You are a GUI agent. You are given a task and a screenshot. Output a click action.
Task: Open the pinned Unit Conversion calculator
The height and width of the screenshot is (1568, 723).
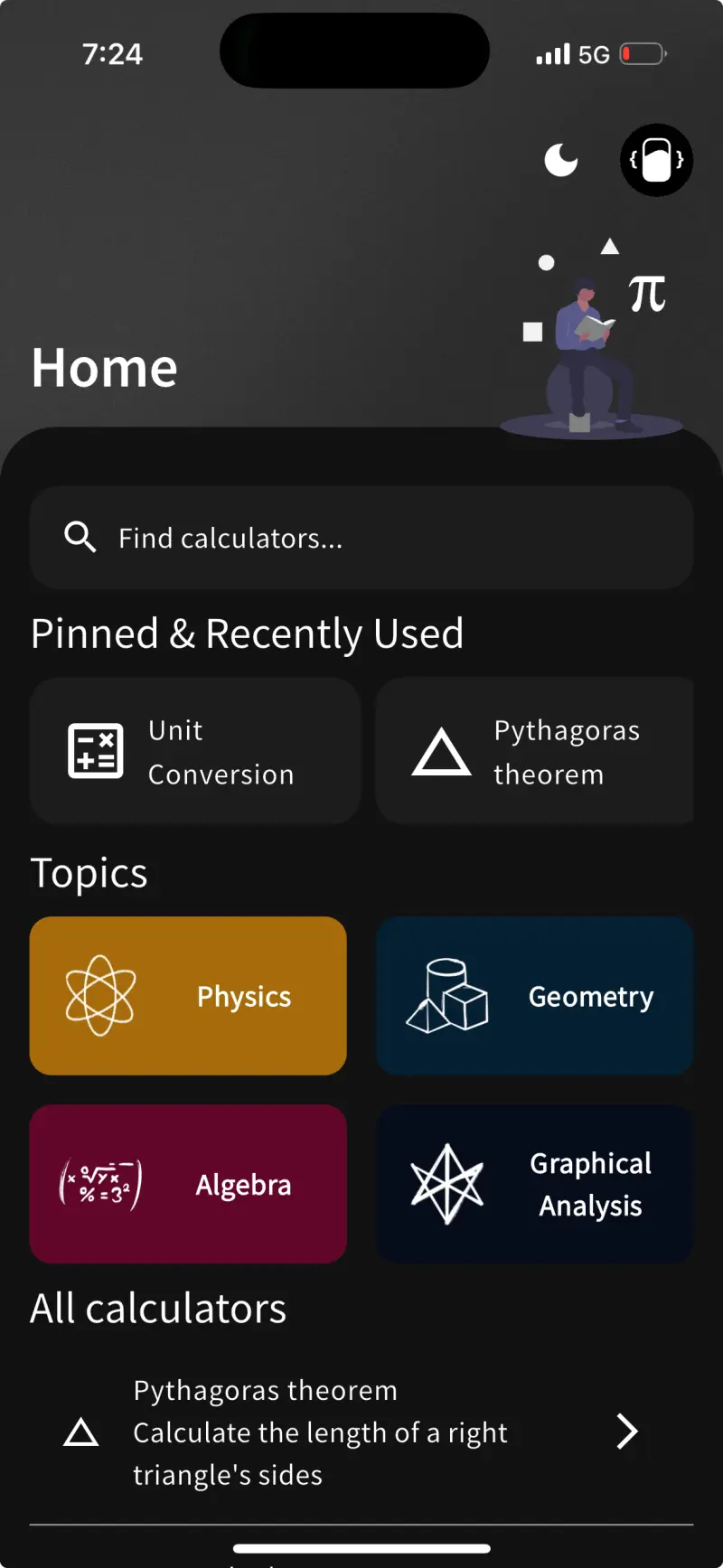[x=195, y=751]
